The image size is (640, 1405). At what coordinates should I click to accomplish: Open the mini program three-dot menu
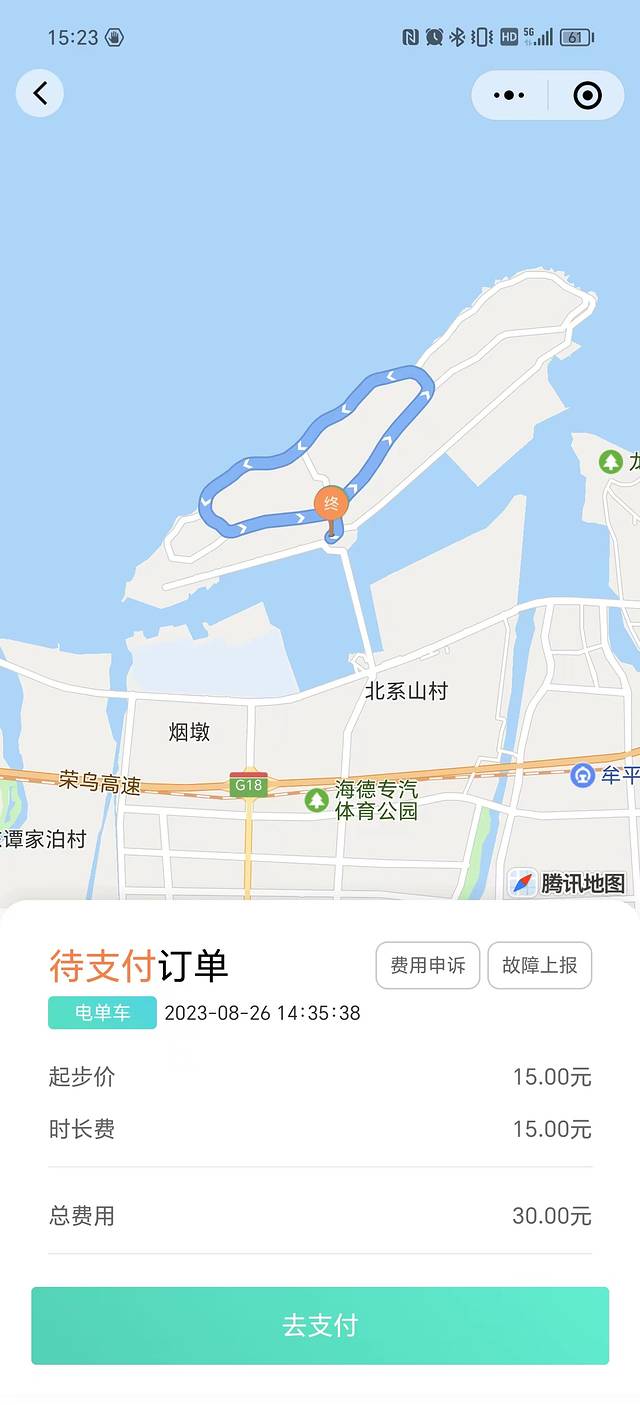tap(509, 95)
